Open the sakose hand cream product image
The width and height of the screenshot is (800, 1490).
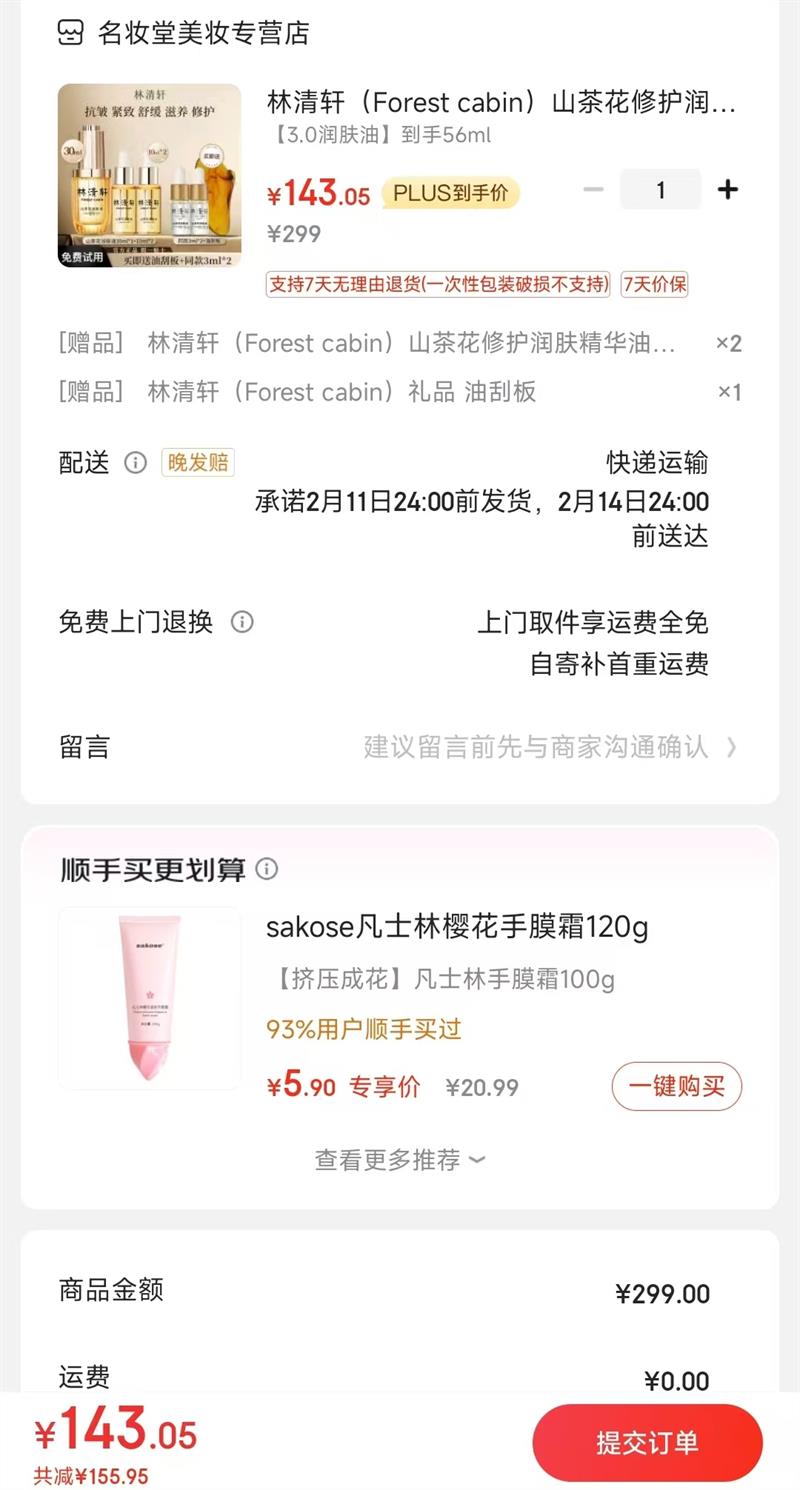[149, 997]
